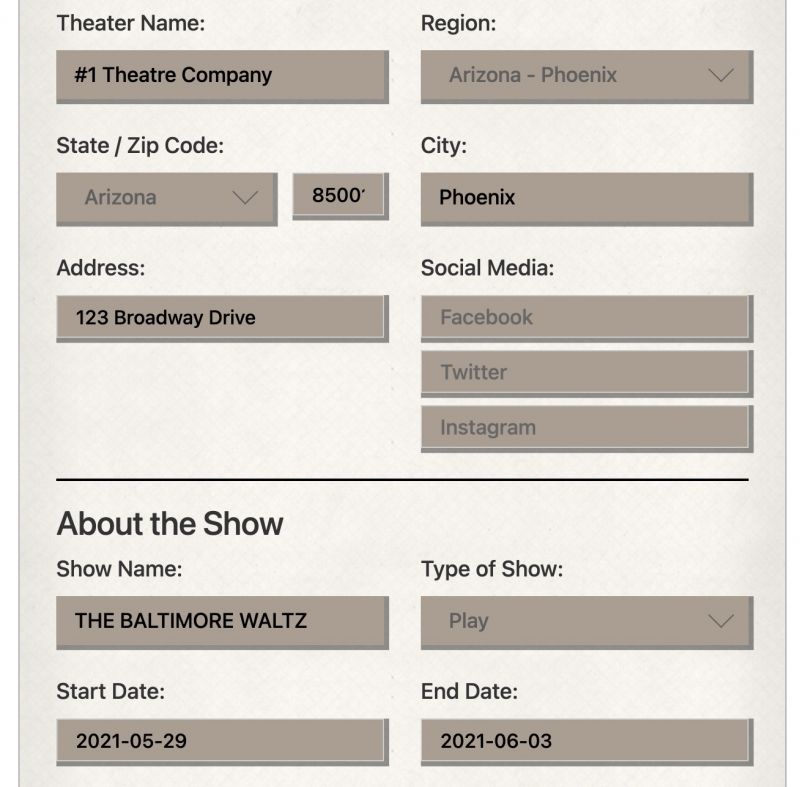Focus the Instagram input field
The image size is (800, 787).
586,427
